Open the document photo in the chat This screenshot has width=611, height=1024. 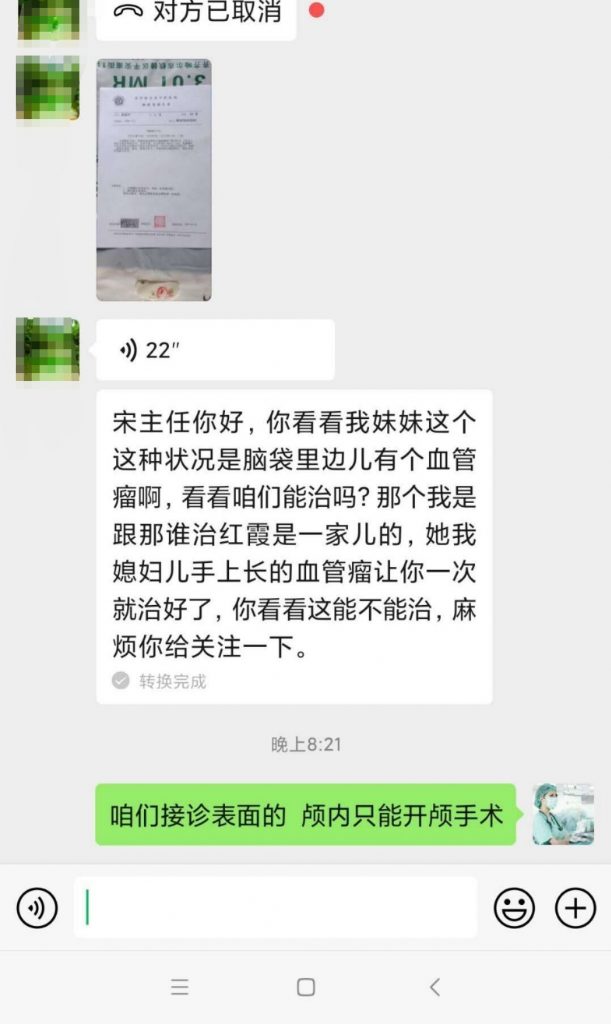click(153, 180)
